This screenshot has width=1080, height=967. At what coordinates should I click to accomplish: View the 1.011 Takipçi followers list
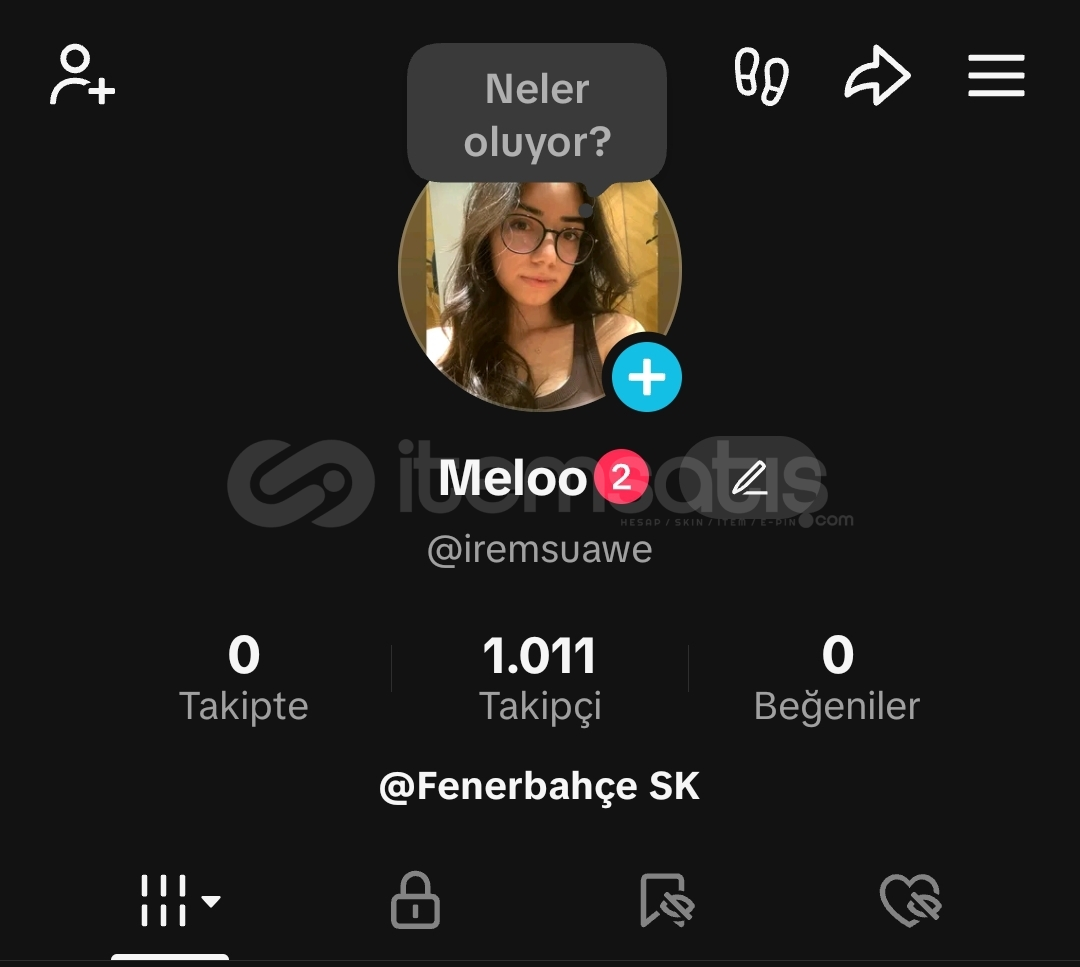pos(540,678)
